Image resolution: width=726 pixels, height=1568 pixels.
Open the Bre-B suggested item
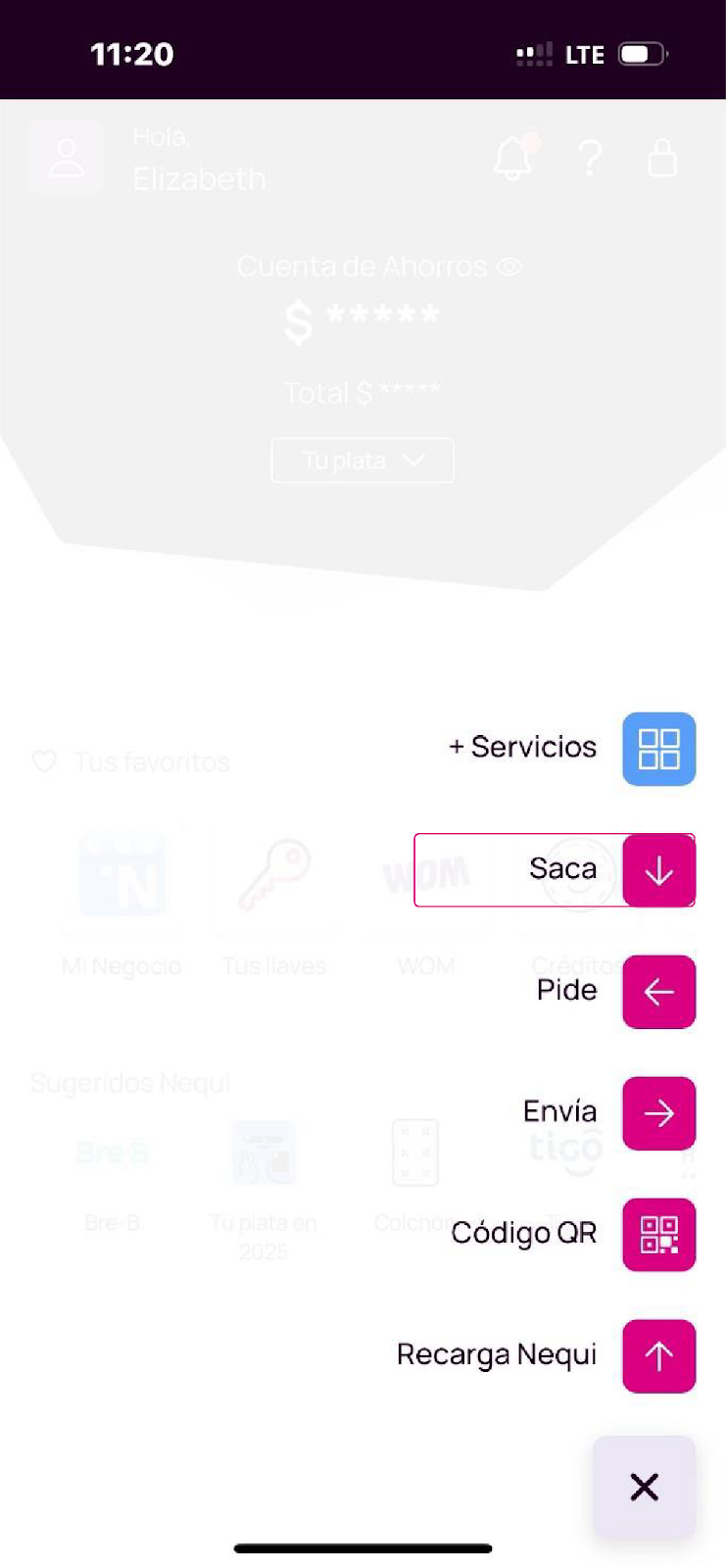(x=112, y=1152)
